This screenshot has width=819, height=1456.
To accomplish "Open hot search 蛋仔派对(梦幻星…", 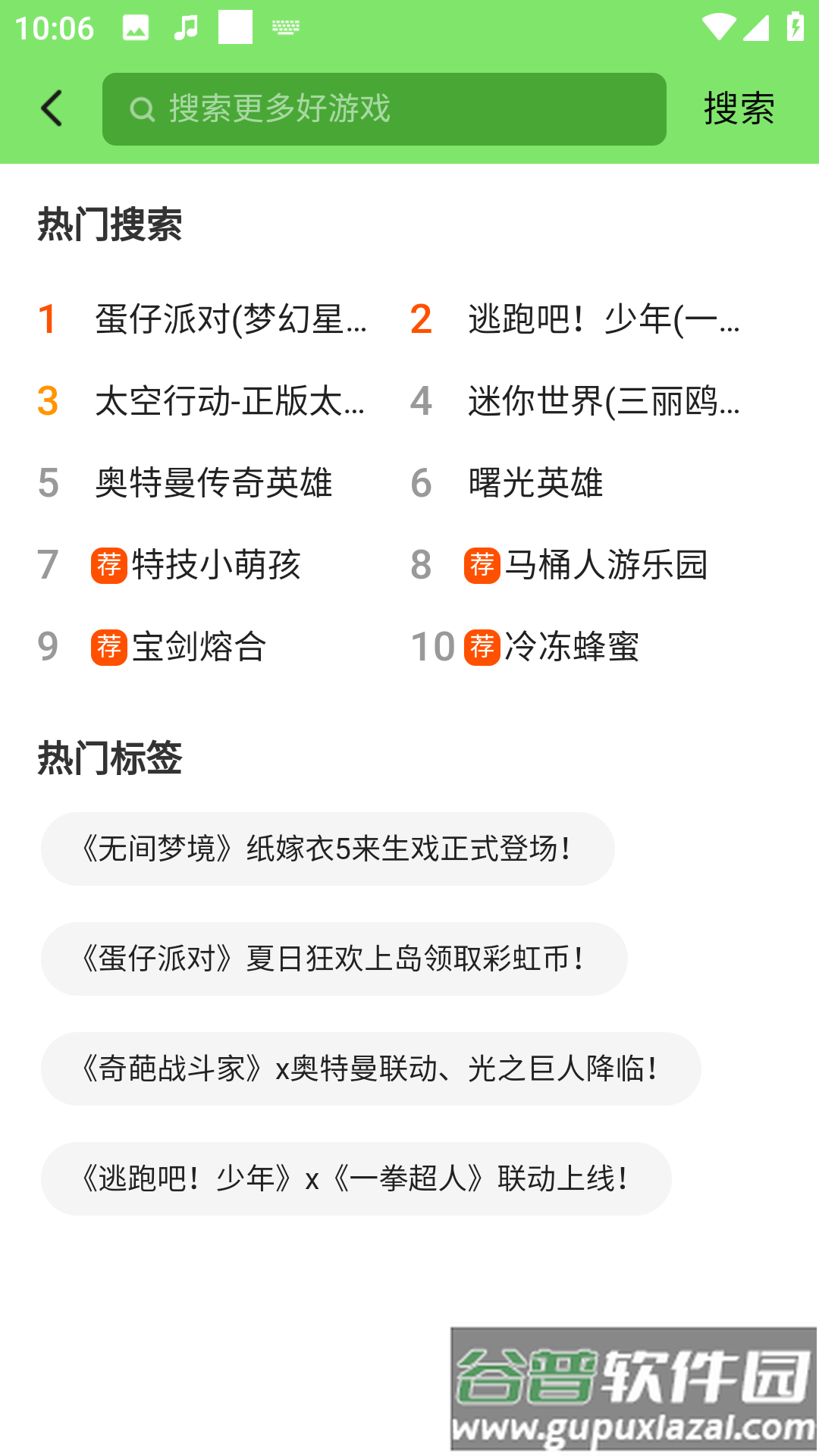I will (x=231, y=319).
